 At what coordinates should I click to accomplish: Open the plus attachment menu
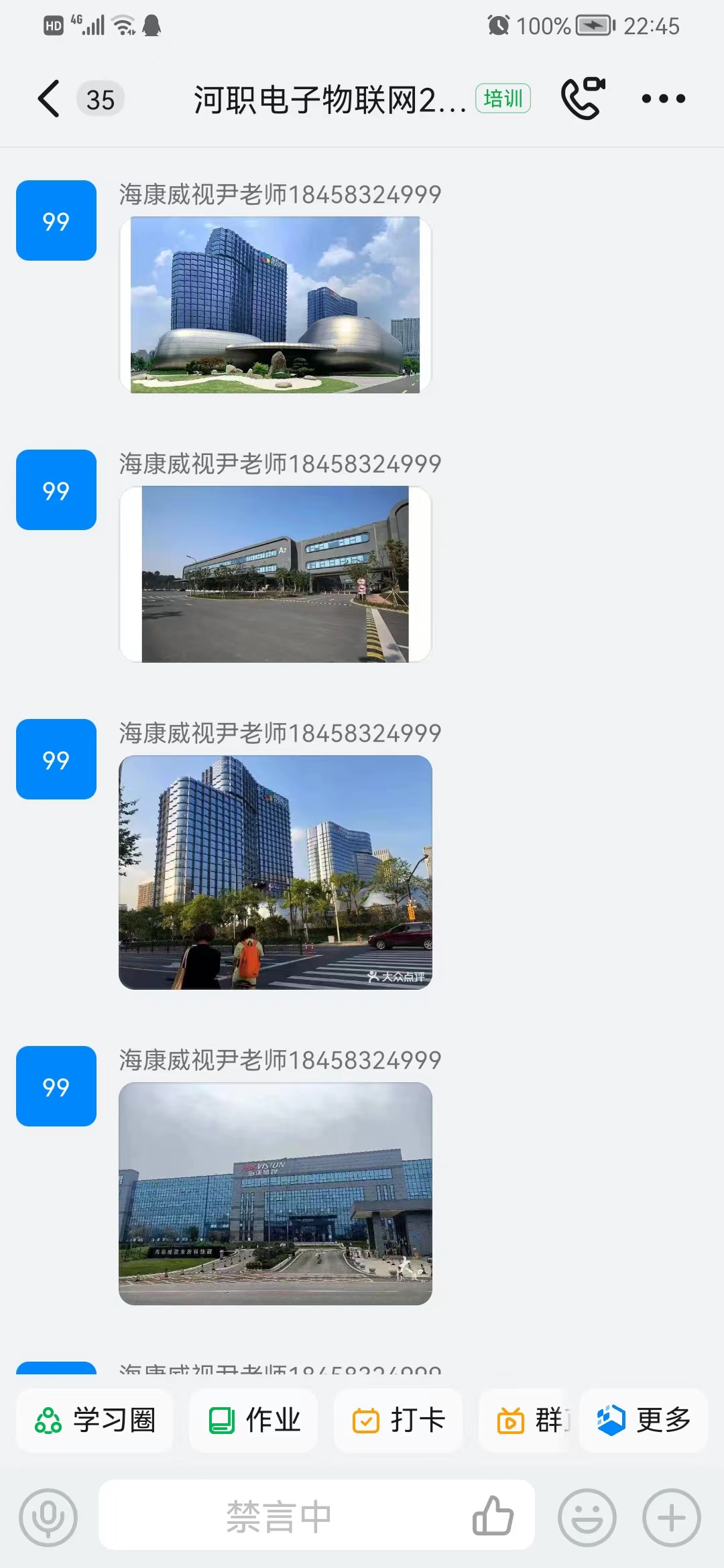pos(672,1518)
